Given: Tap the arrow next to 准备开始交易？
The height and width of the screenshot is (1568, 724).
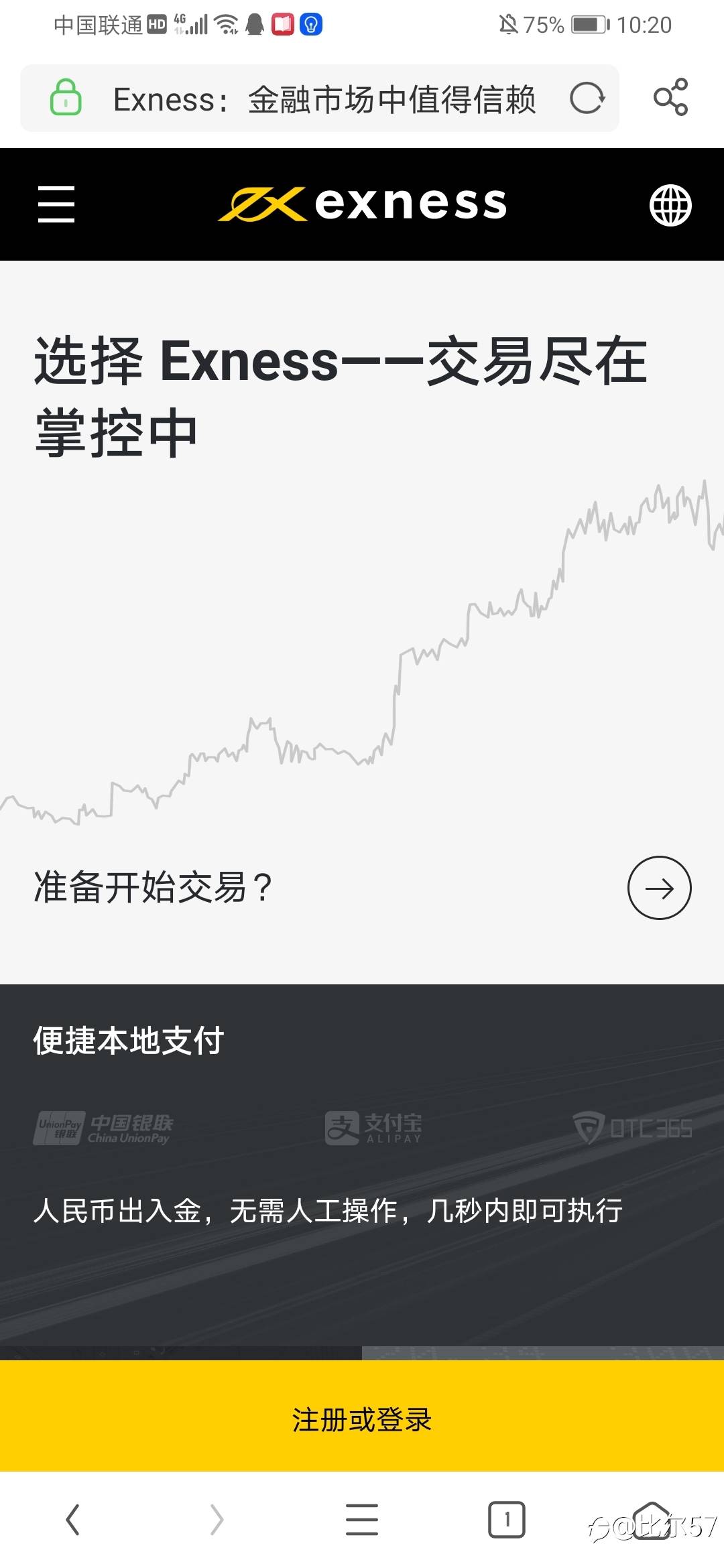Looking at the screenshot, I should pos(659,888).
